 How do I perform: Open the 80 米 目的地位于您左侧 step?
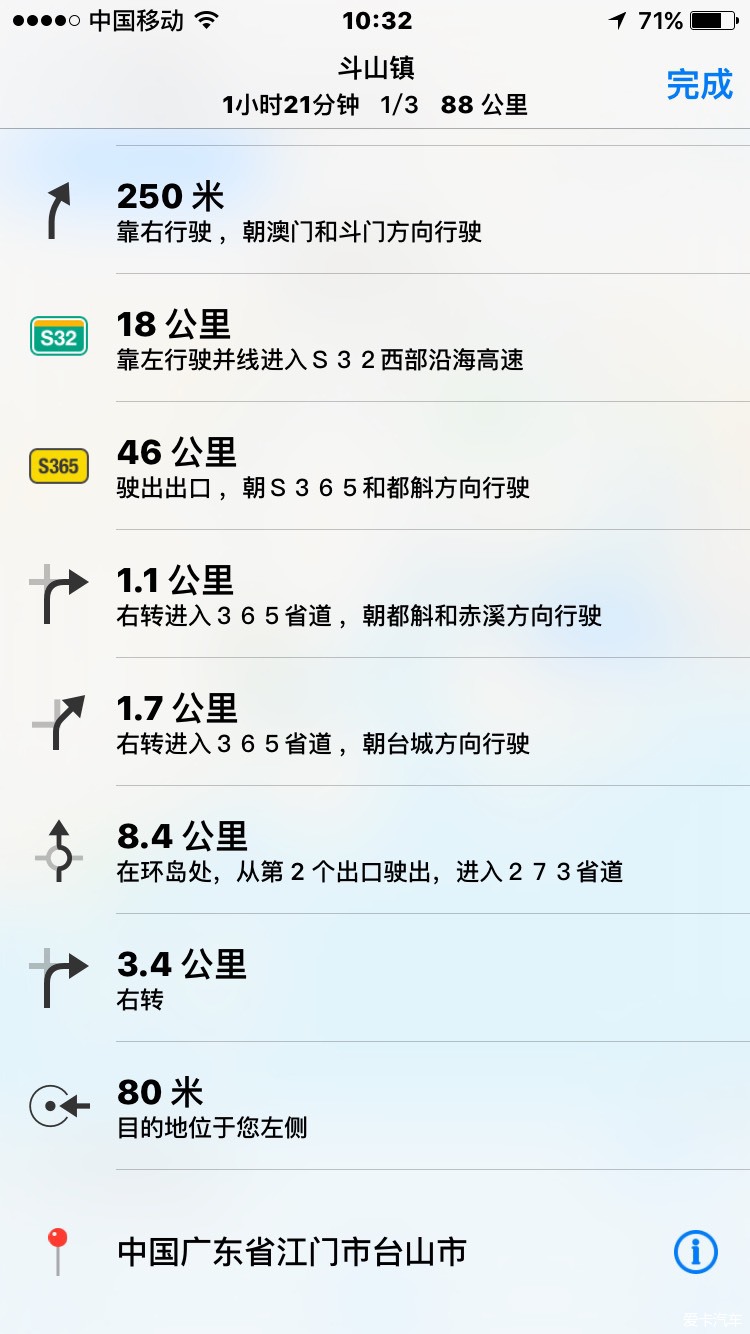point(375,1106)
